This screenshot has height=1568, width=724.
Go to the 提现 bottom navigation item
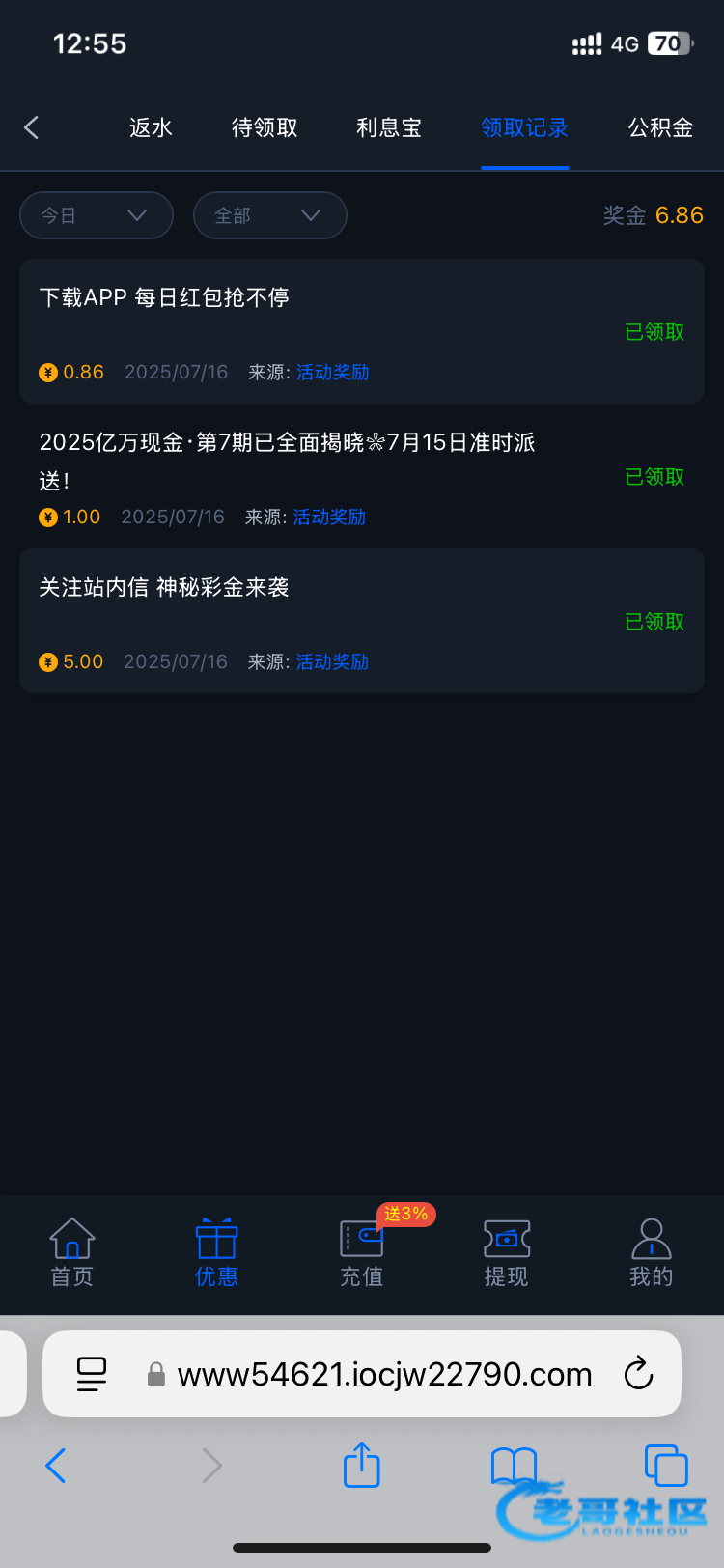[506, 1252]
